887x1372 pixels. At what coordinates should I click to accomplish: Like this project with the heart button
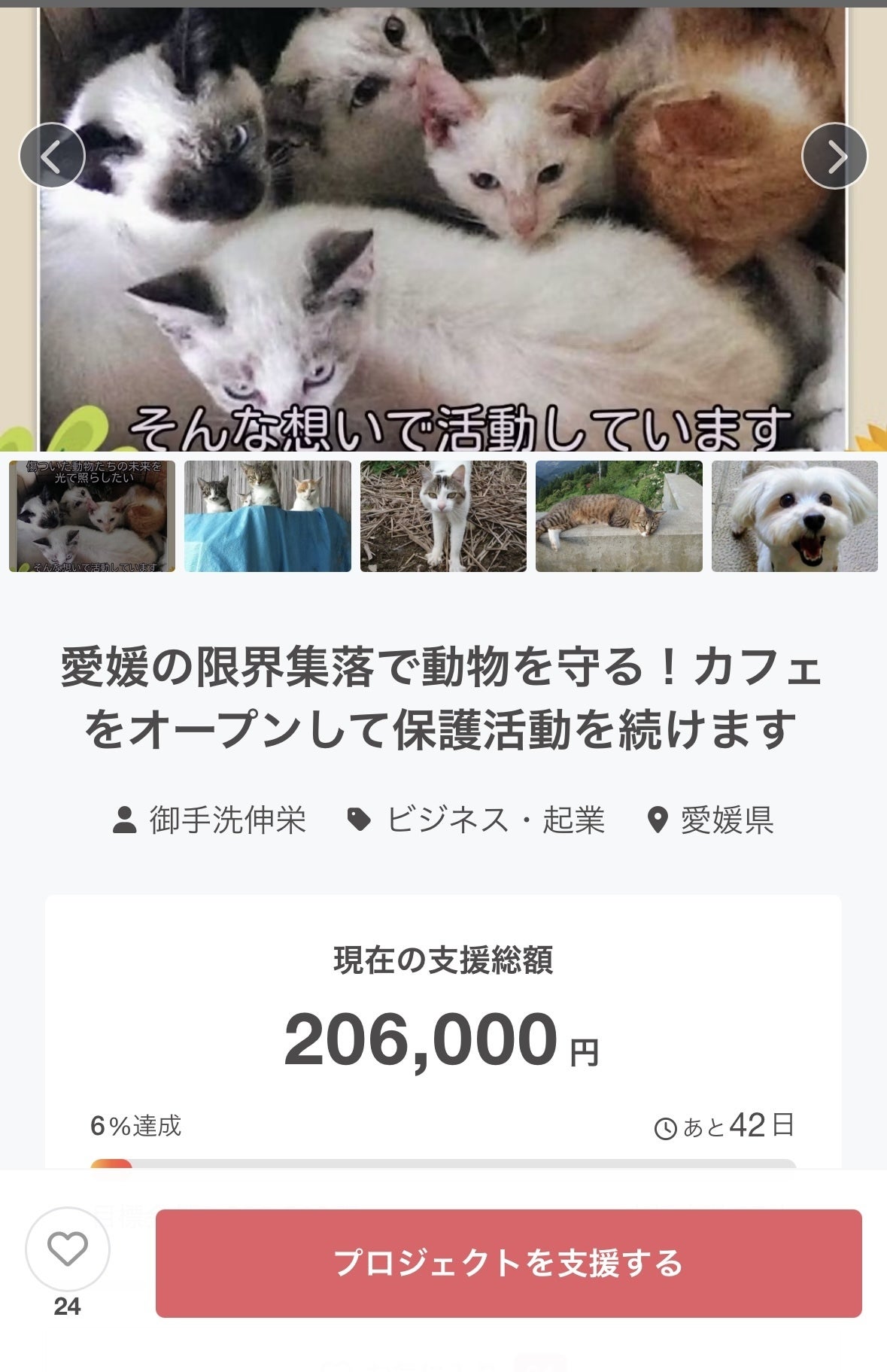[68, 1249]
